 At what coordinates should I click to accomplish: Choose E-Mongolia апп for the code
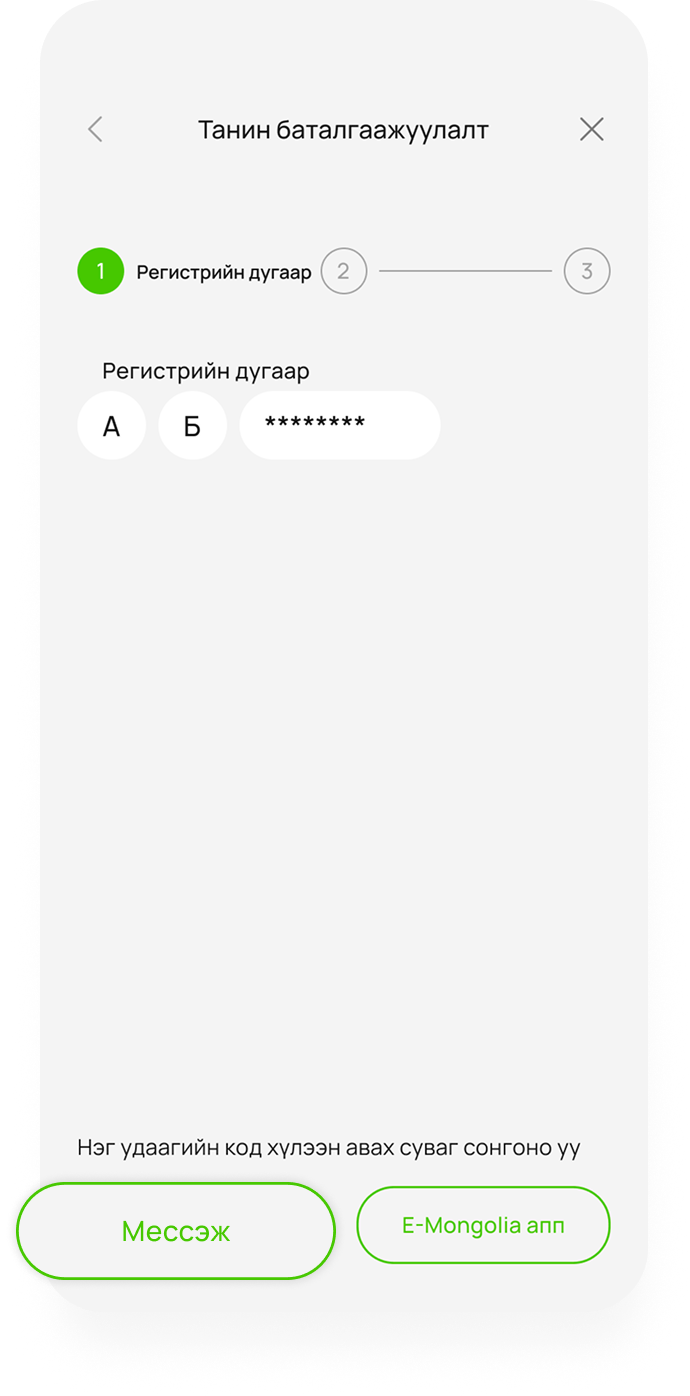[x=483, y=1225]
